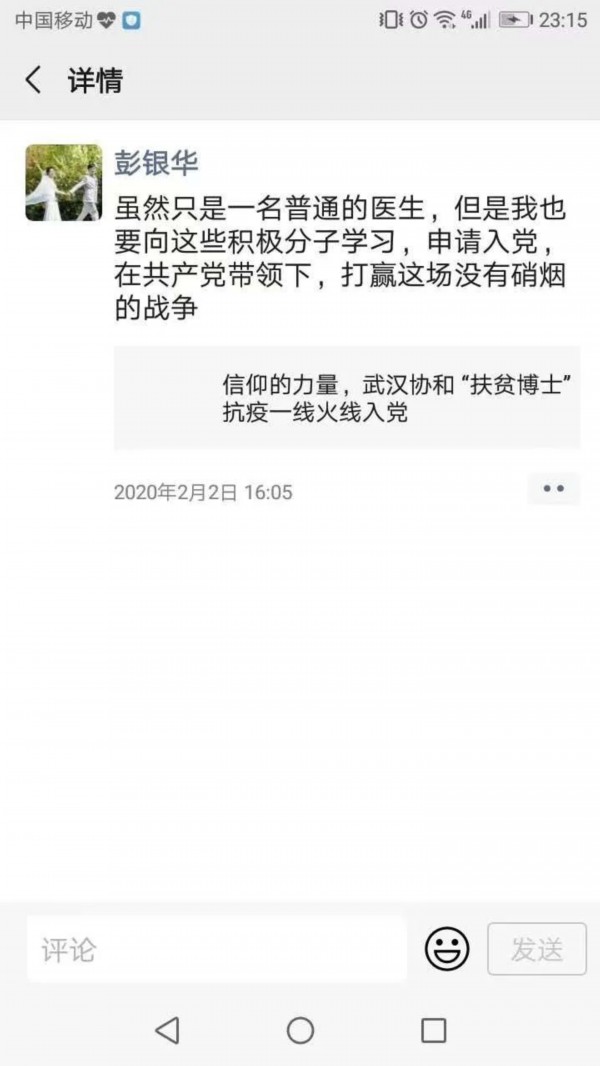Go to the system home screen
The image size is (600, 1066).
coord(300,1030)
